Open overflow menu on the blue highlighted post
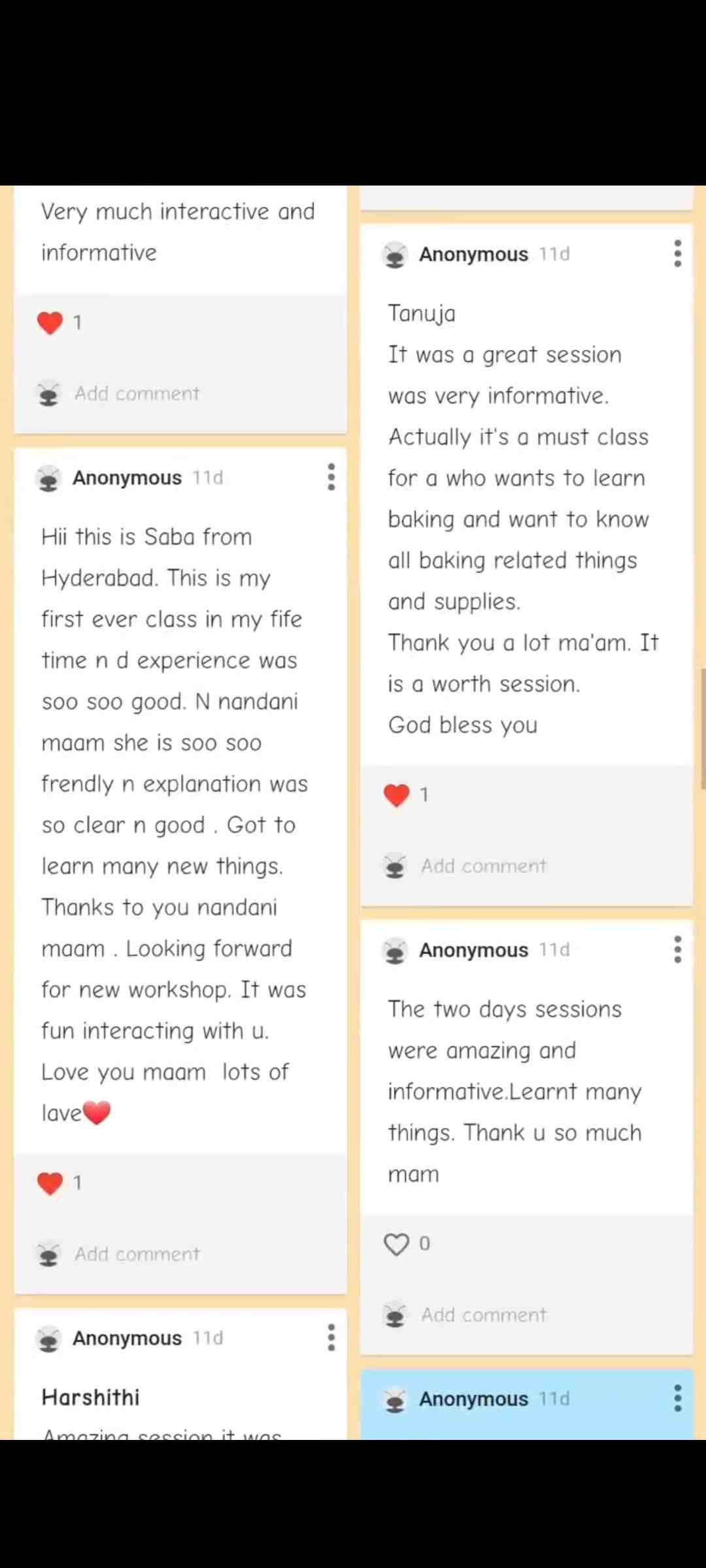Viewport: 706px width, 1568px height. (678, 1399)
